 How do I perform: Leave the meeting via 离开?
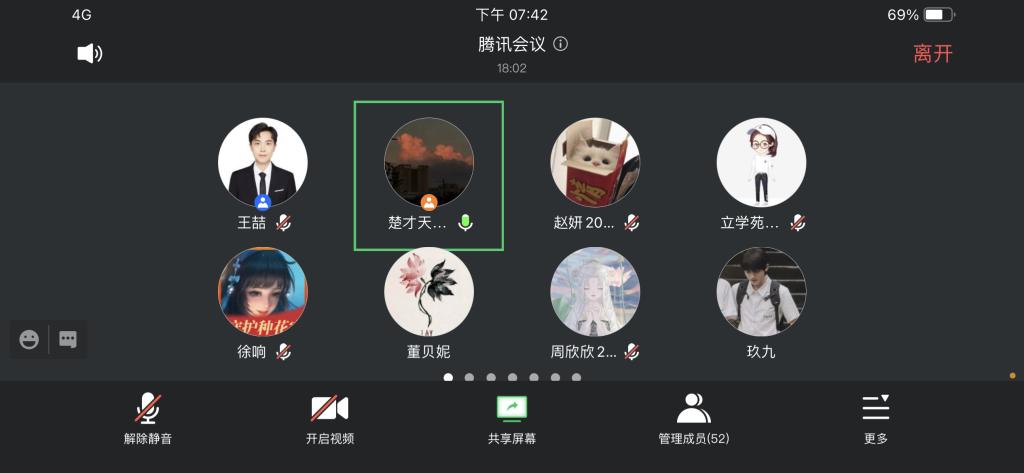coord(932,53)
